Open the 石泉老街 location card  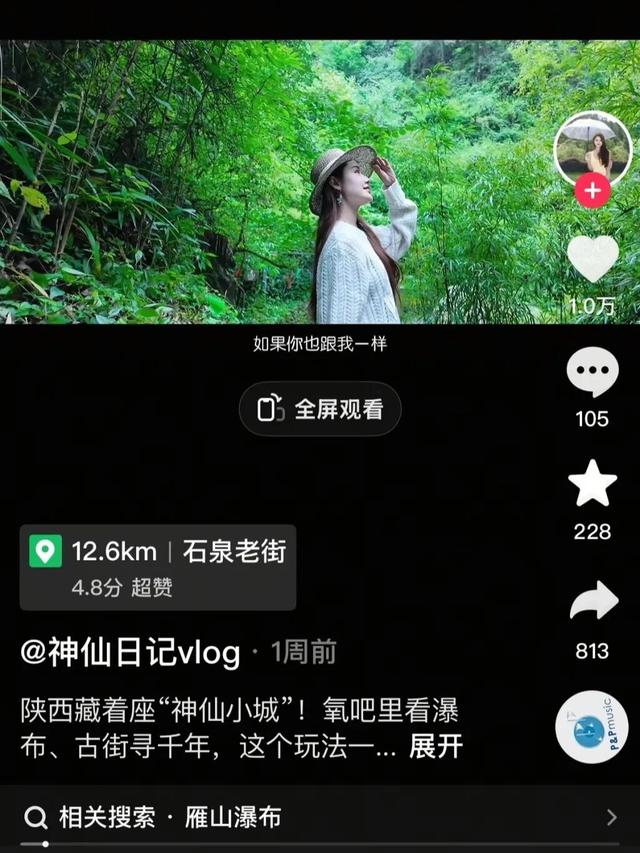(x=158, y=567)
